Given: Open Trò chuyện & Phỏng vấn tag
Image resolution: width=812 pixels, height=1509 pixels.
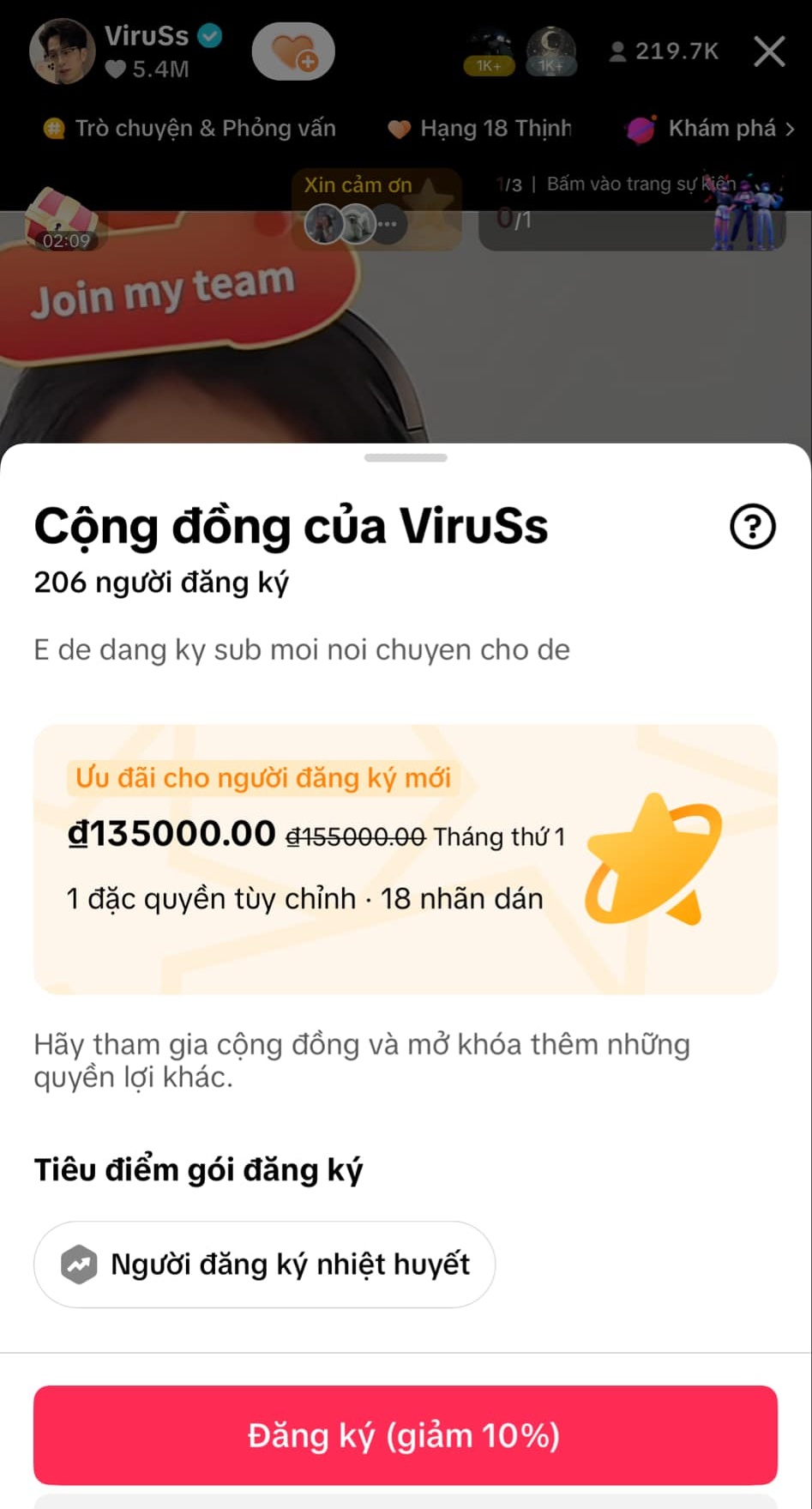Looking at the screenshot, I should coord(190,129).
